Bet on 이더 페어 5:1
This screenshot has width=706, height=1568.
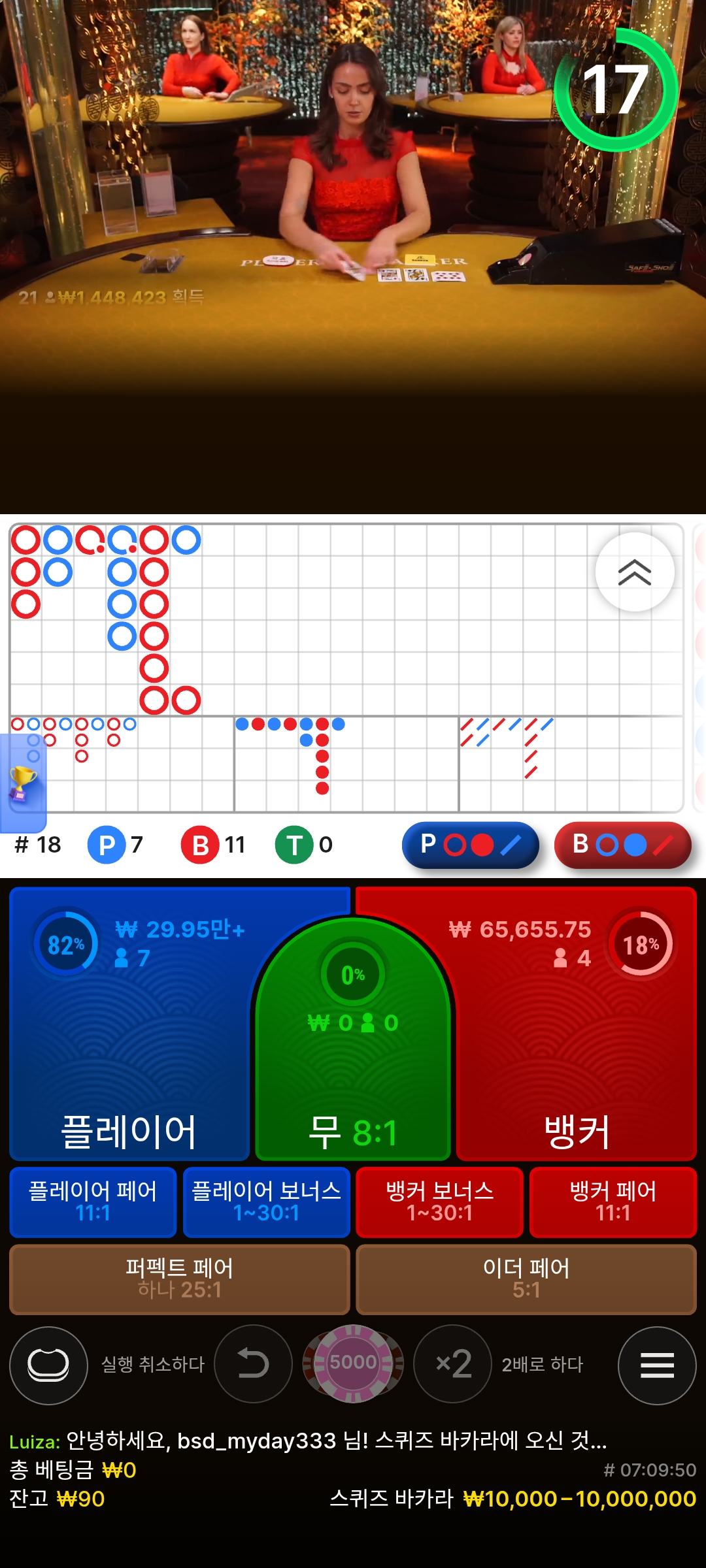coord(526,1279)
